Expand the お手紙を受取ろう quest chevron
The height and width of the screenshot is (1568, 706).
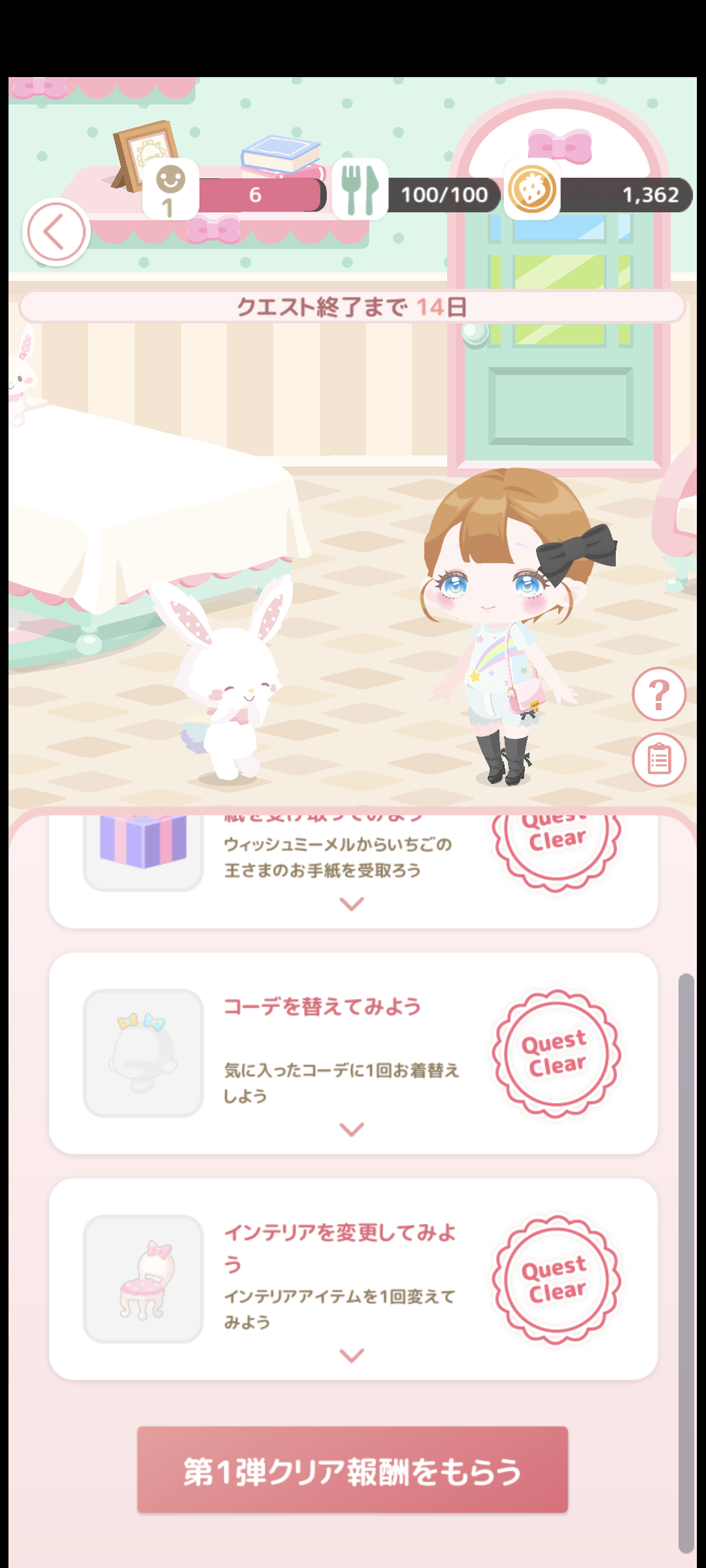352,904
